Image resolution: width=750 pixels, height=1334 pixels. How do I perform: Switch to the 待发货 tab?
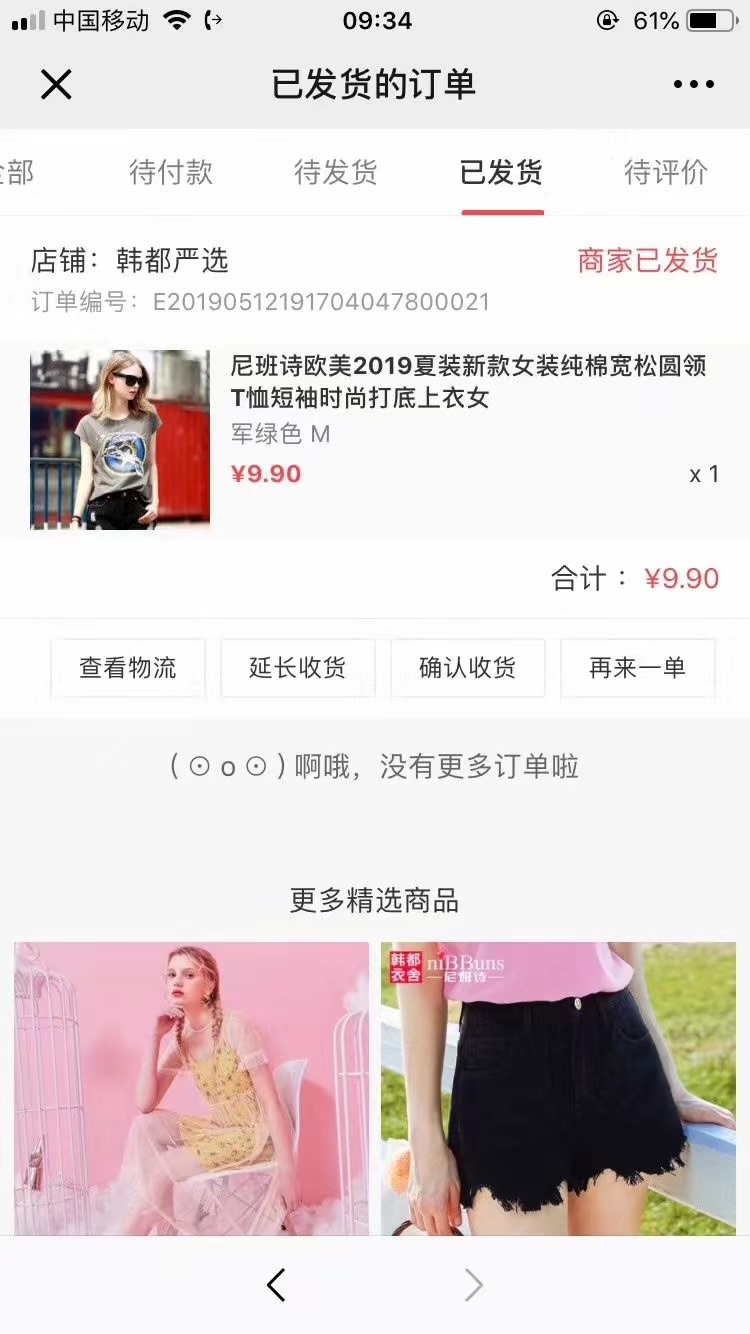coord(336,172)
